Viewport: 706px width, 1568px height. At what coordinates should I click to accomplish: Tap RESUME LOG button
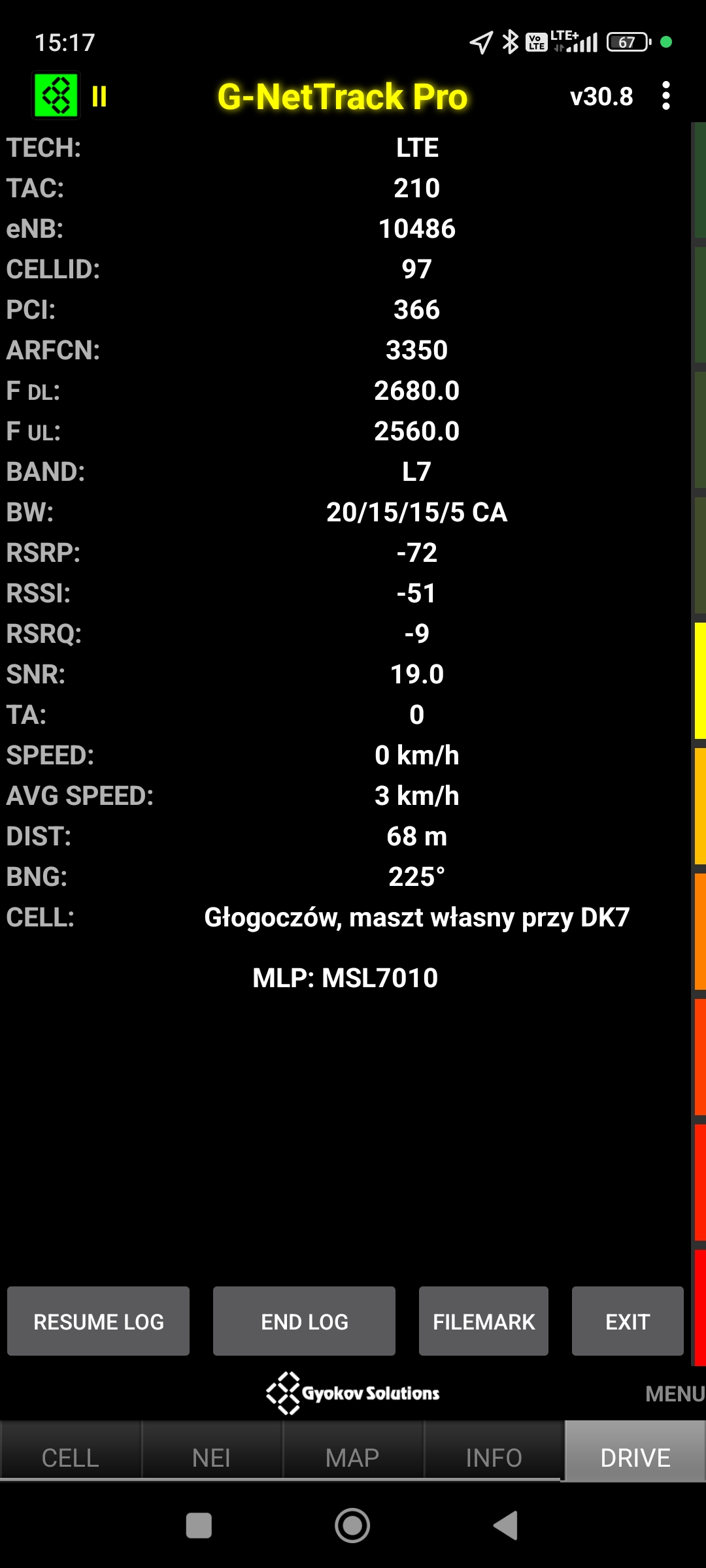99,1321
